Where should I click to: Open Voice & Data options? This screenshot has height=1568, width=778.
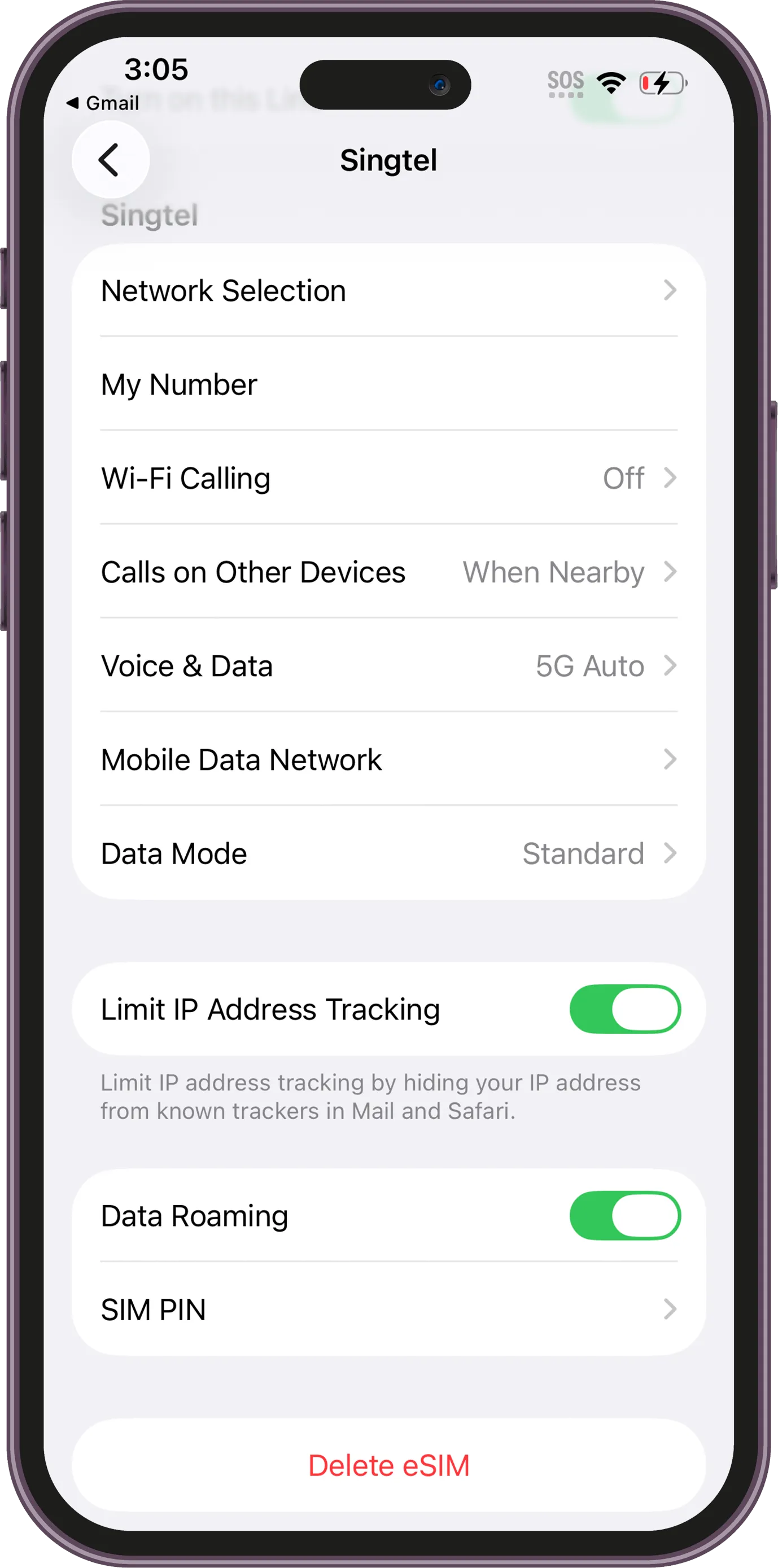388,666
